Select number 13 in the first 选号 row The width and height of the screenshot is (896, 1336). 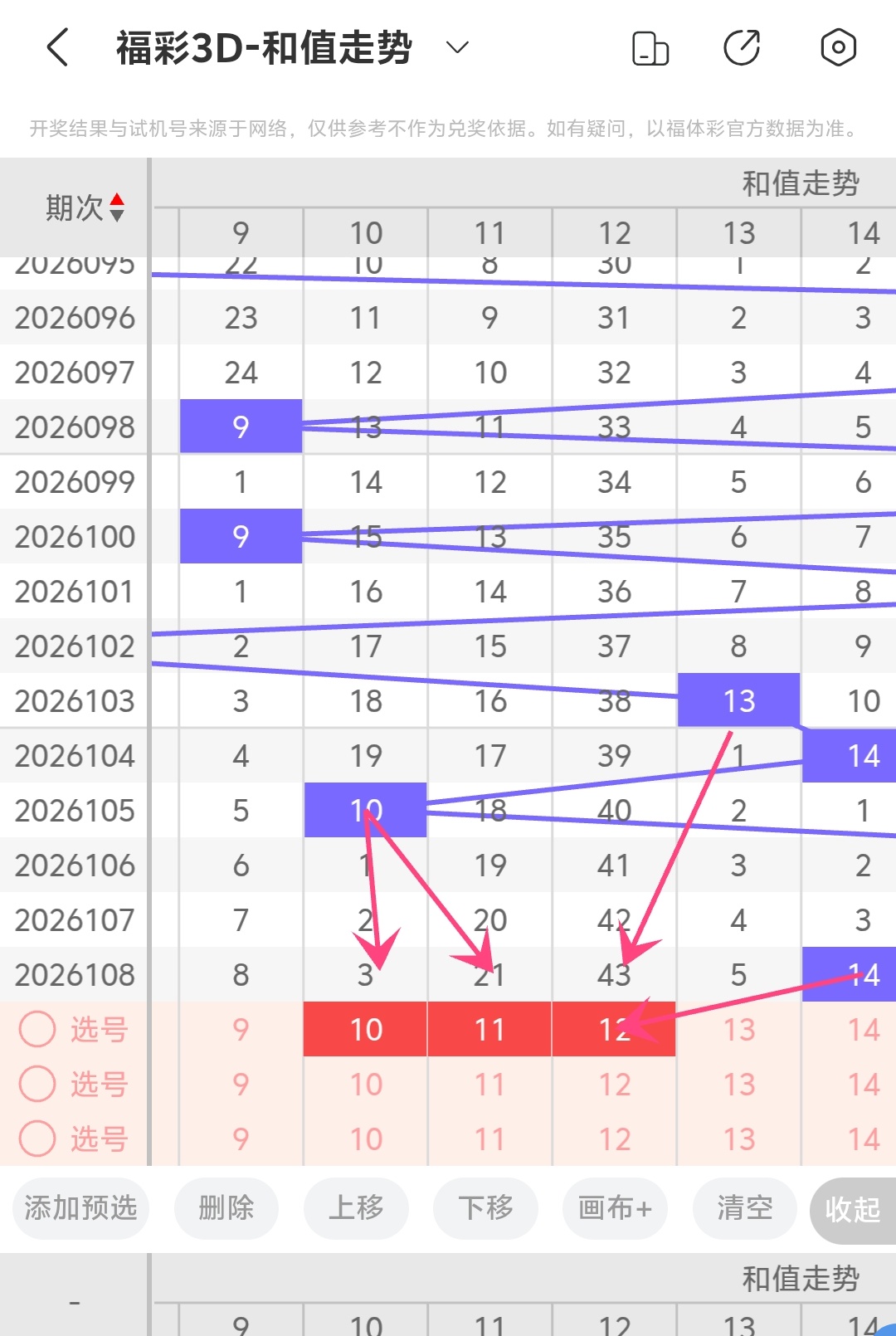click(x=738, y=1030)
